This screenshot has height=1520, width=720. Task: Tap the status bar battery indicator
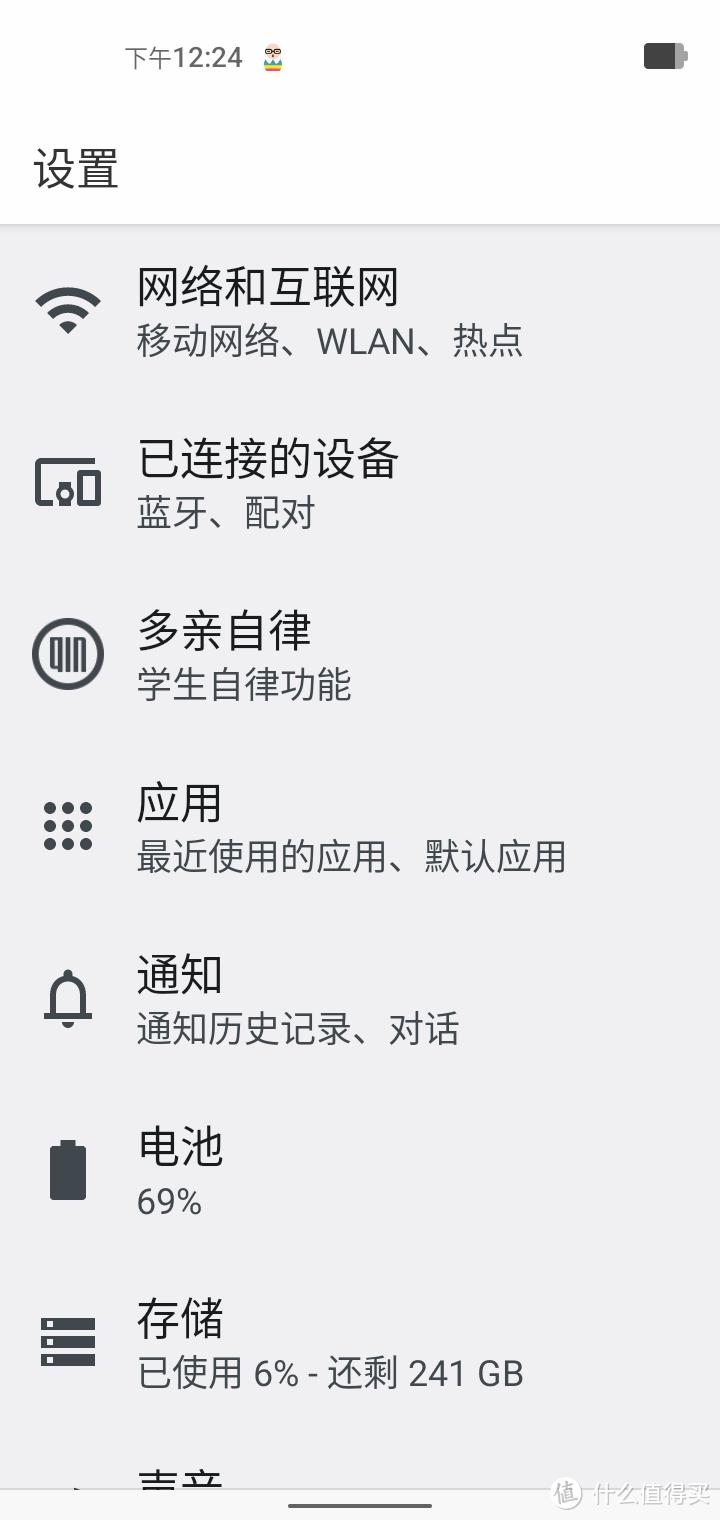[x=662, y=56]
